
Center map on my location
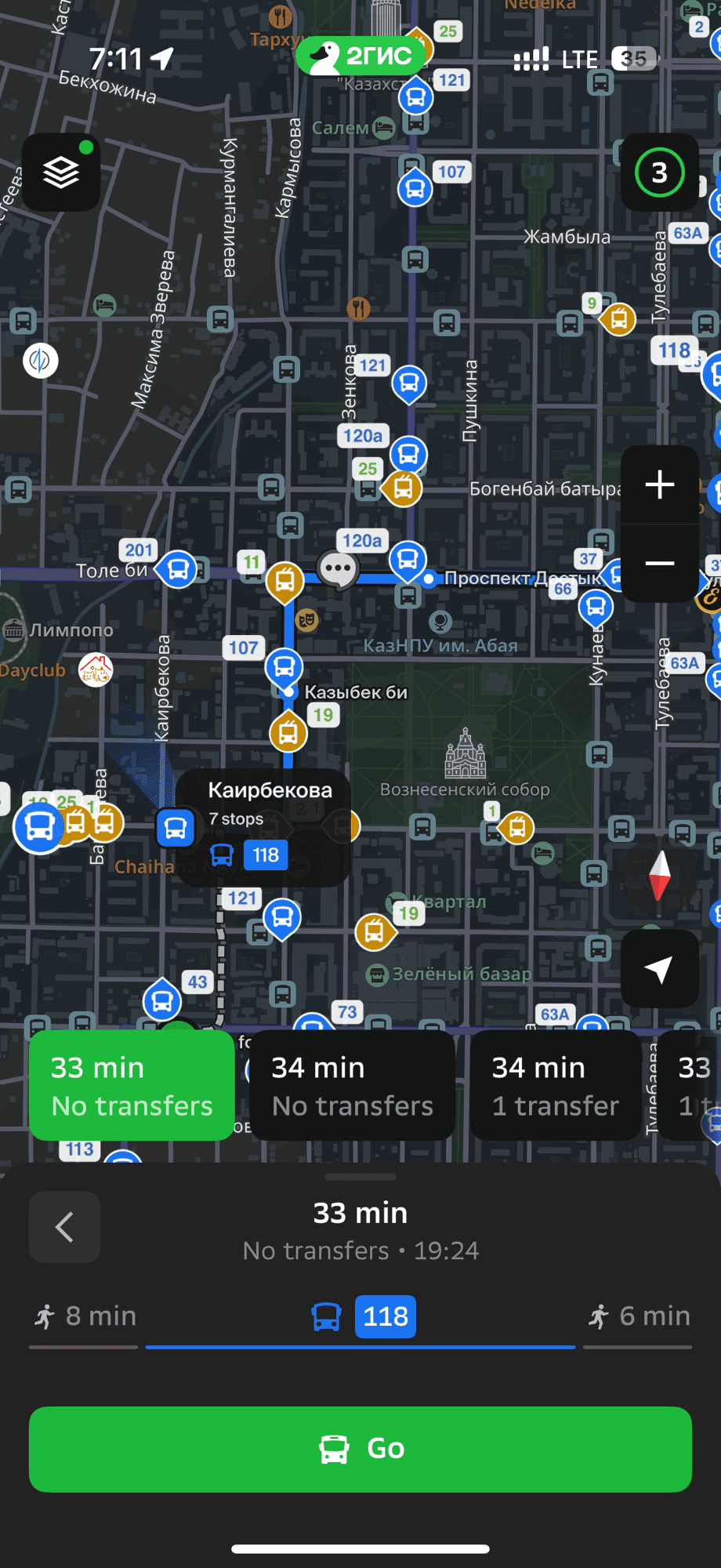pos(659,969)
